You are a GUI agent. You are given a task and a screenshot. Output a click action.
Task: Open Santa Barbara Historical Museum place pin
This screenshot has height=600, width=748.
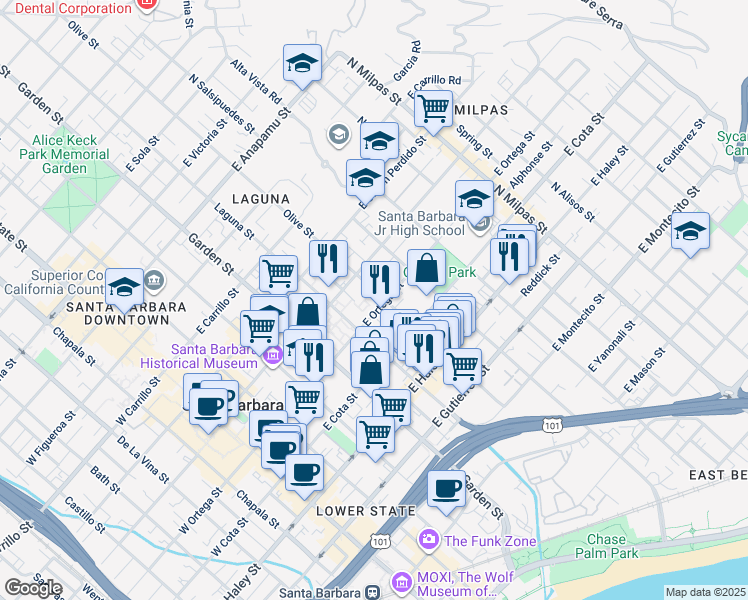(x=273, y=356)
